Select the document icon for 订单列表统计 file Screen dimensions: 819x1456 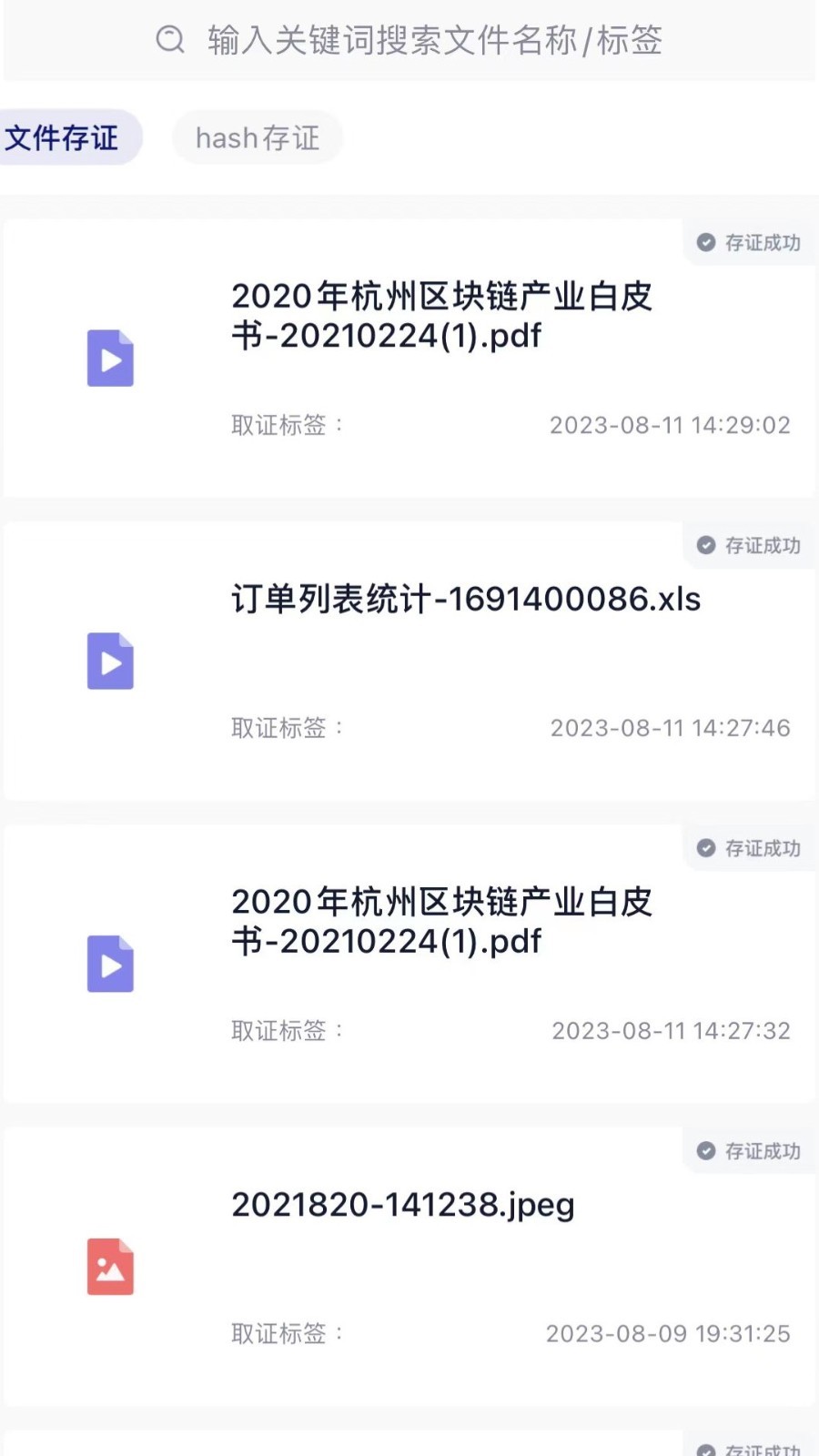click(x=110, y=662)
